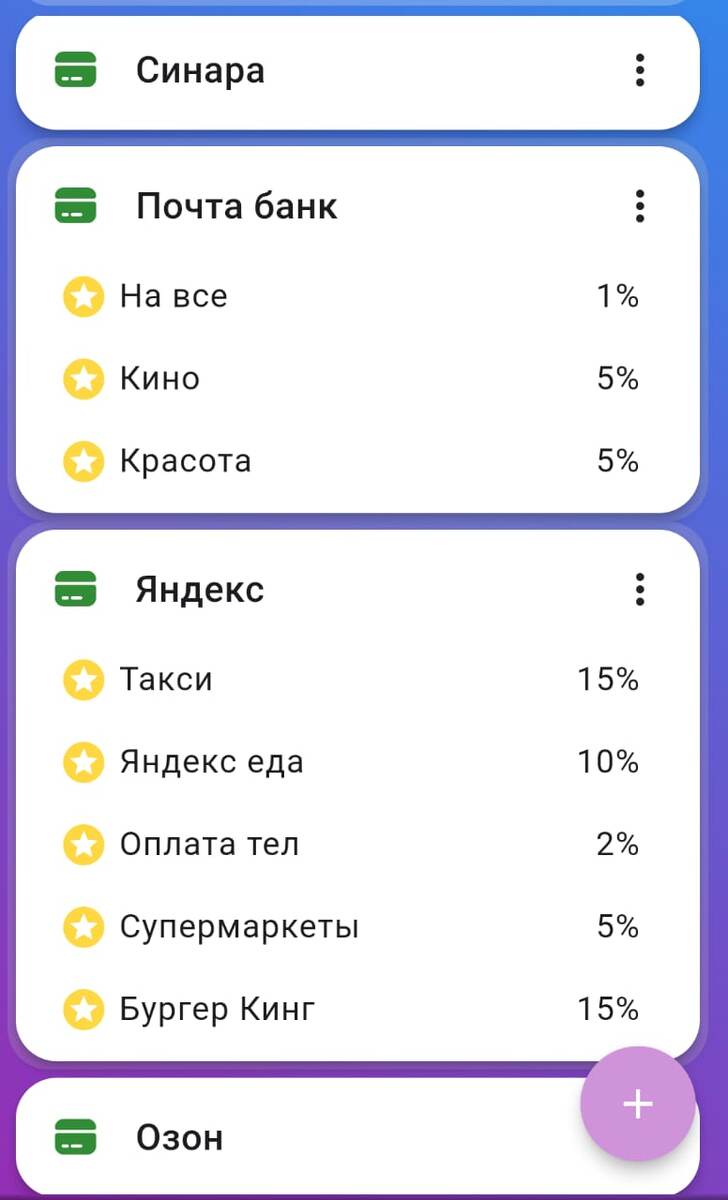Open the options menu for Яндекс card
Image resolution: width=728 pixels, height=1200 pixels.
pyautogui.click(x=639, y=589)
